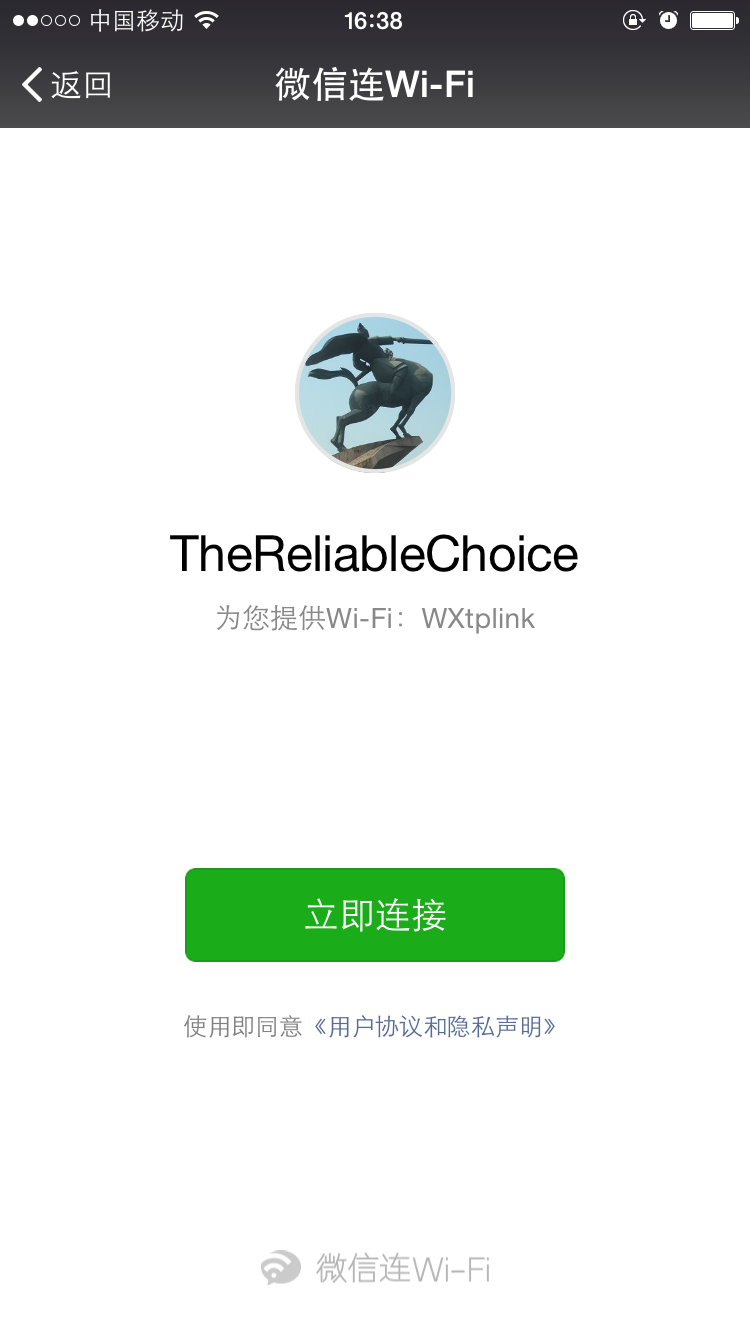Tap the orientation lock icon in status bar
The height and width of the screenshot is (1334, 750).
pos(634,19)
